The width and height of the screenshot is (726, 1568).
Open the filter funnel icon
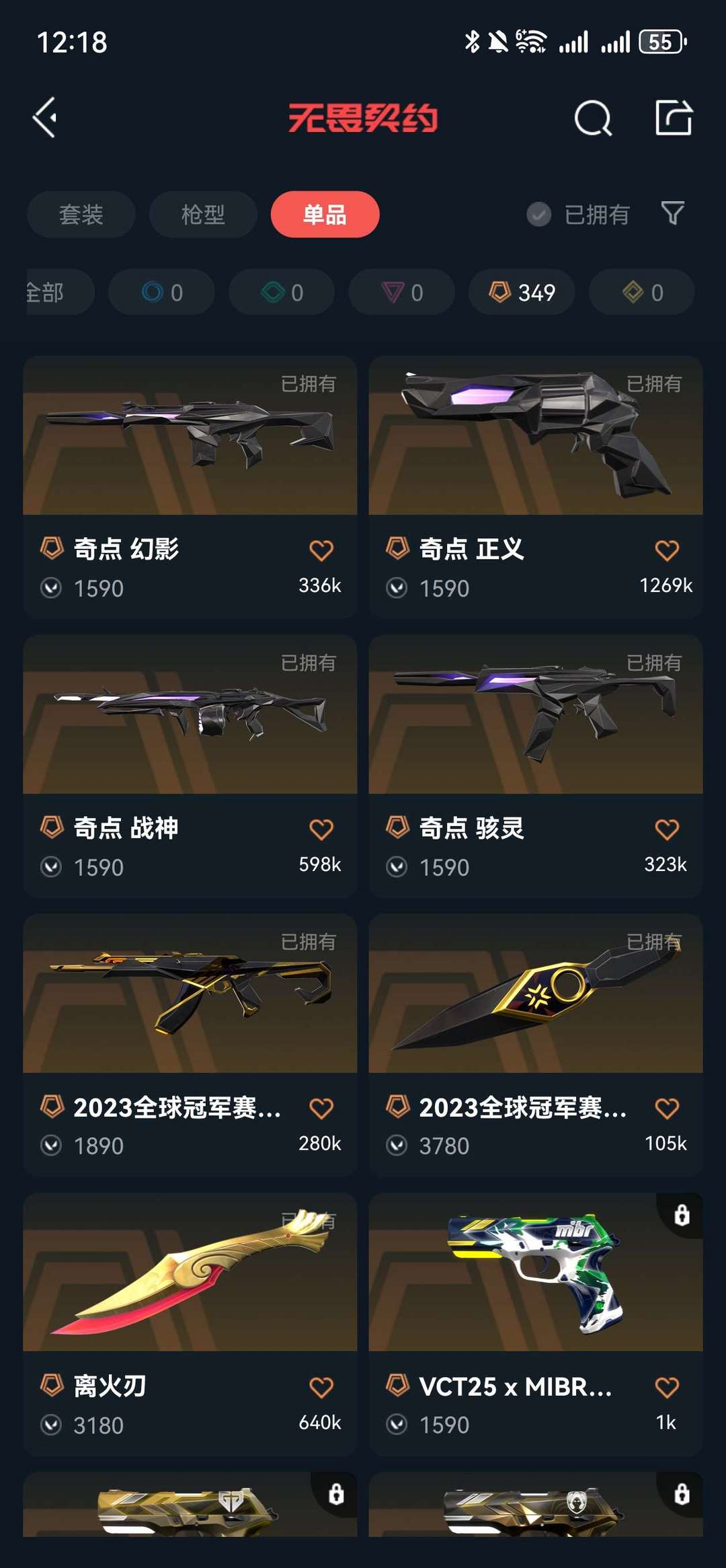[x=673, y=214]
